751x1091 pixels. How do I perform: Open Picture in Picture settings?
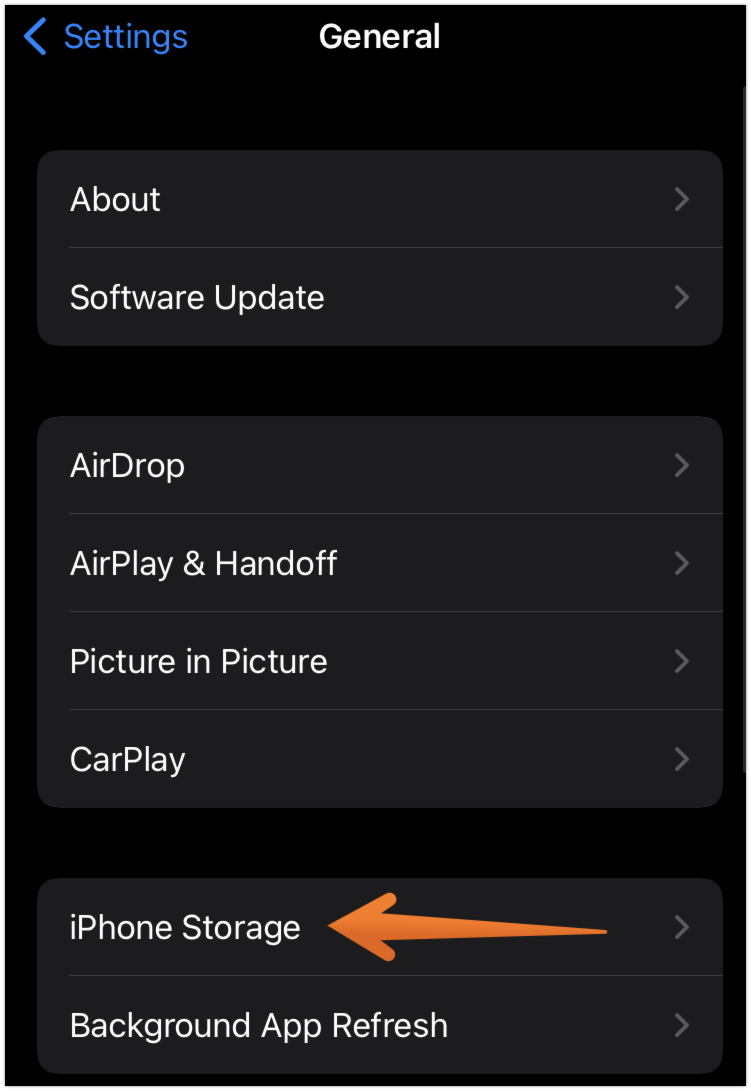coord(379,661)
